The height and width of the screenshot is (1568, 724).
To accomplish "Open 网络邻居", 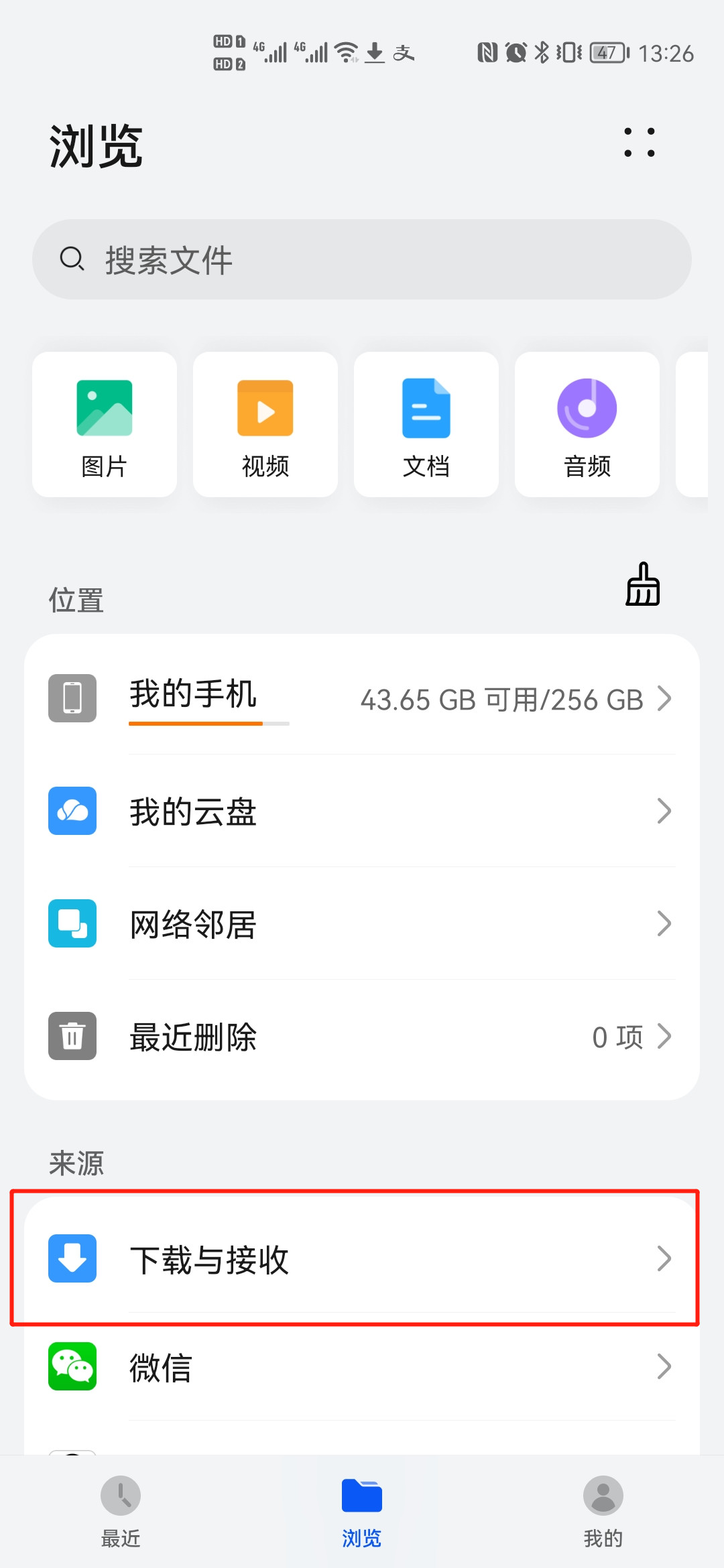I will 362,923.
